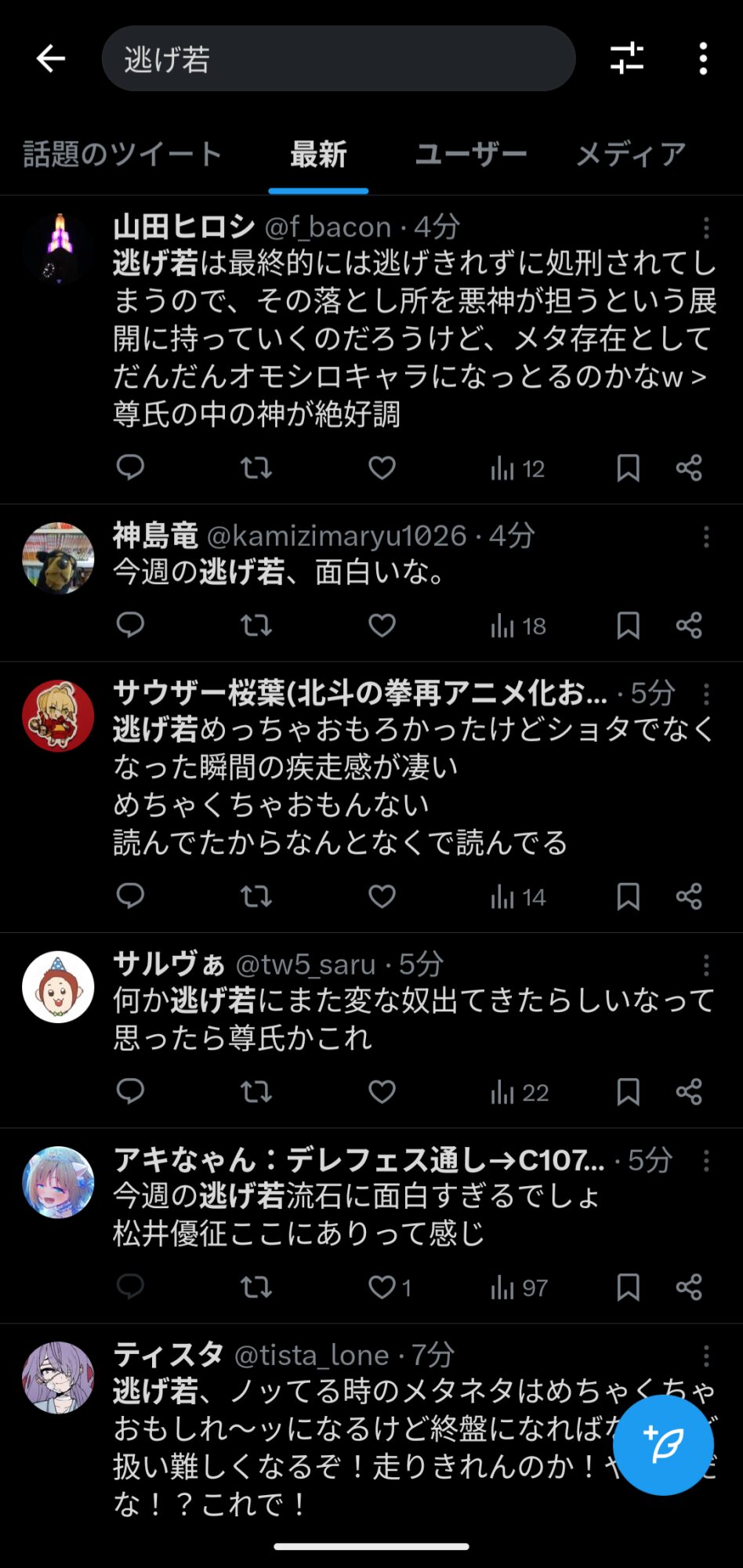The height and width of the screenshot is (1568, 743).
Task: Open the search filter settings
Action: click(x=626, y=59)
